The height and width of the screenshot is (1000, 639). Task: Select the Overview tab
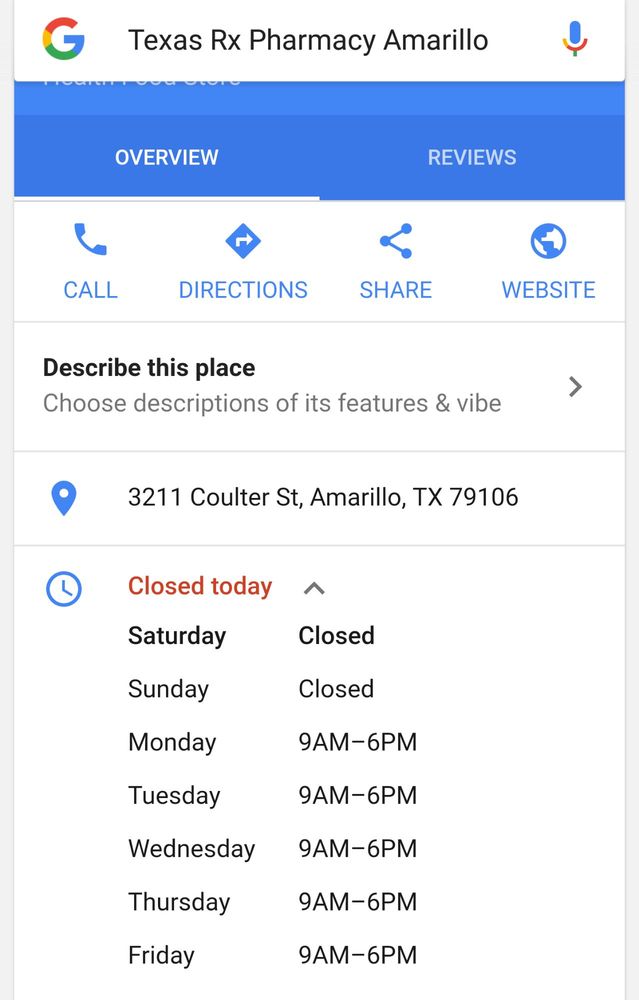[166, 157]
